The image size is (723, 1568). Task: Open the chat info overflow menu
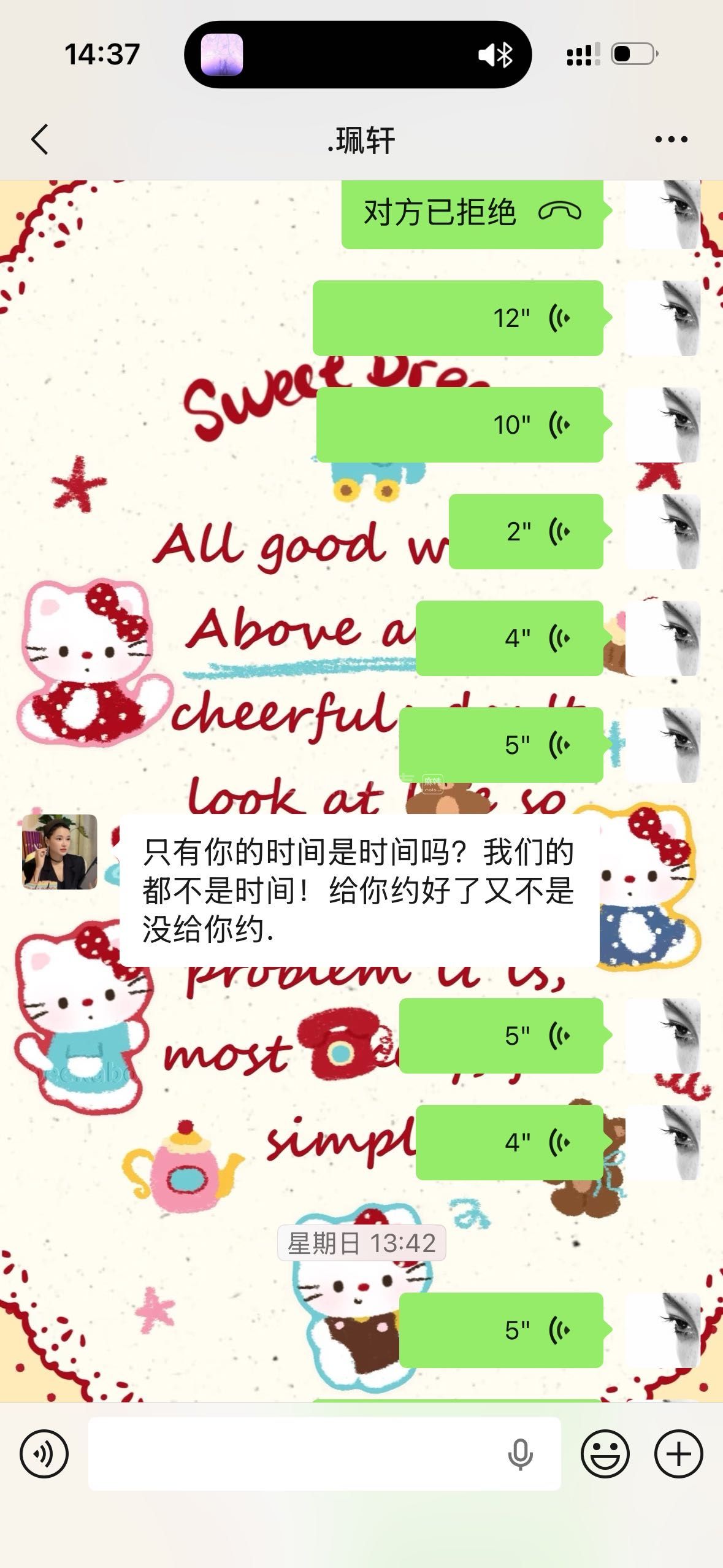[x=671, y=140]
